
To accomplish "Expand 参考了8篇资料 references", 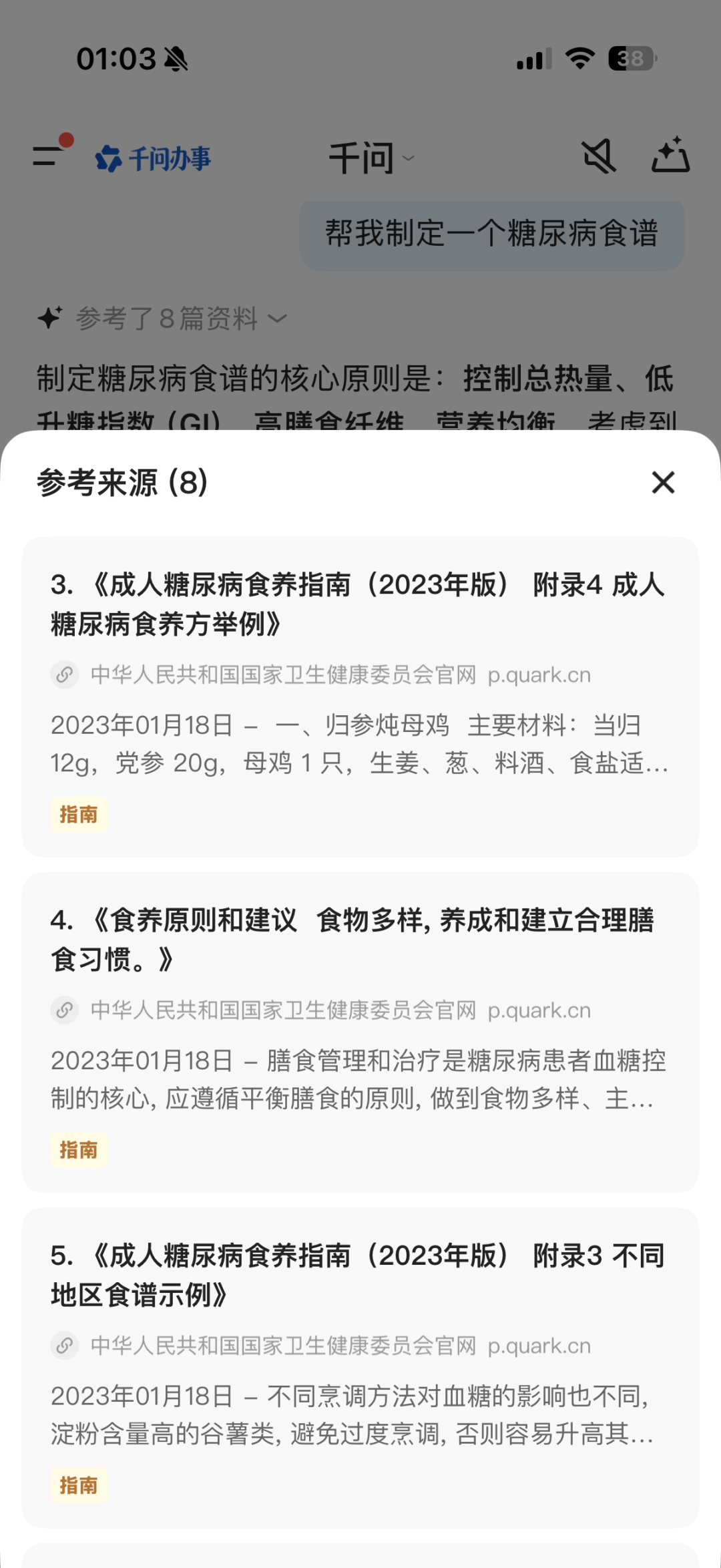I will 163,319.
